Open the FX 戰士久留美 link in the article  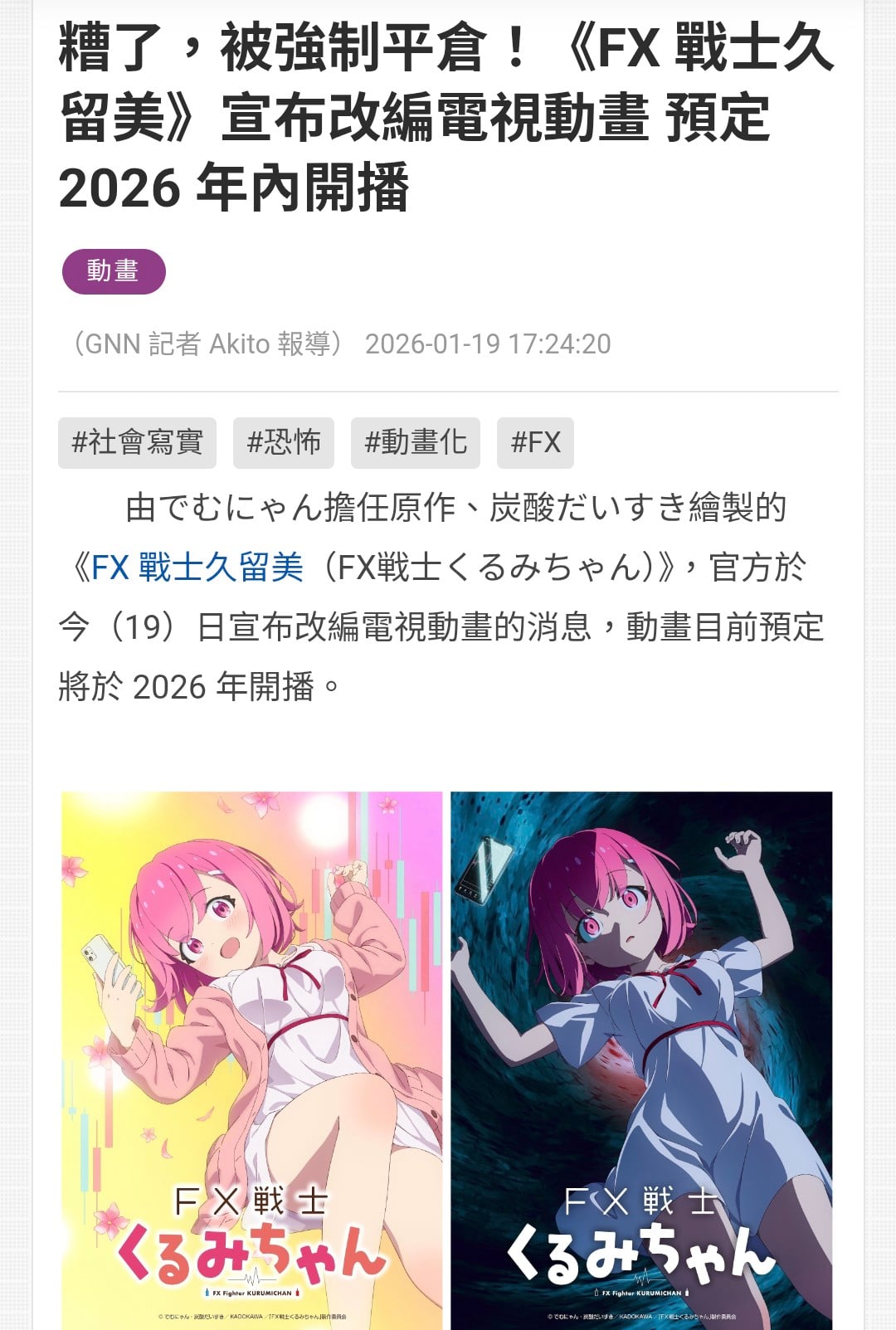click(x=197, y=568)
